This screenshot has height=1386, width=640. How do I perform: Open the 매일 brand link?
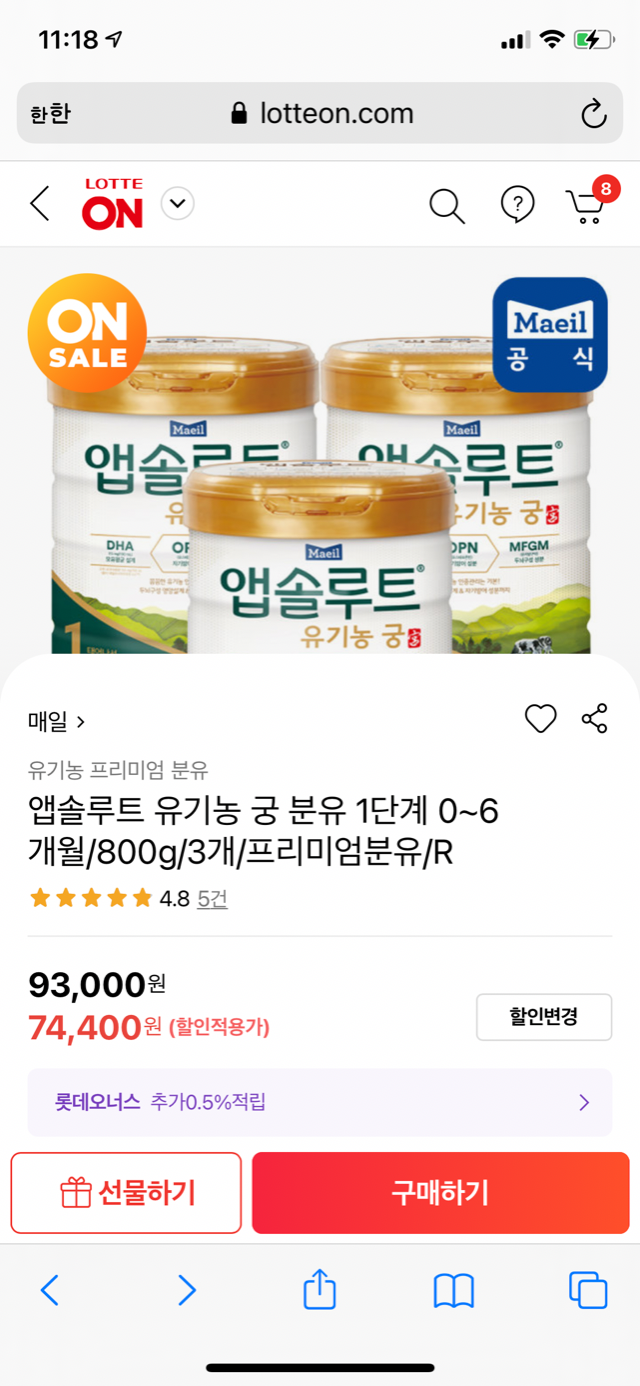click(x=56, y=721)
